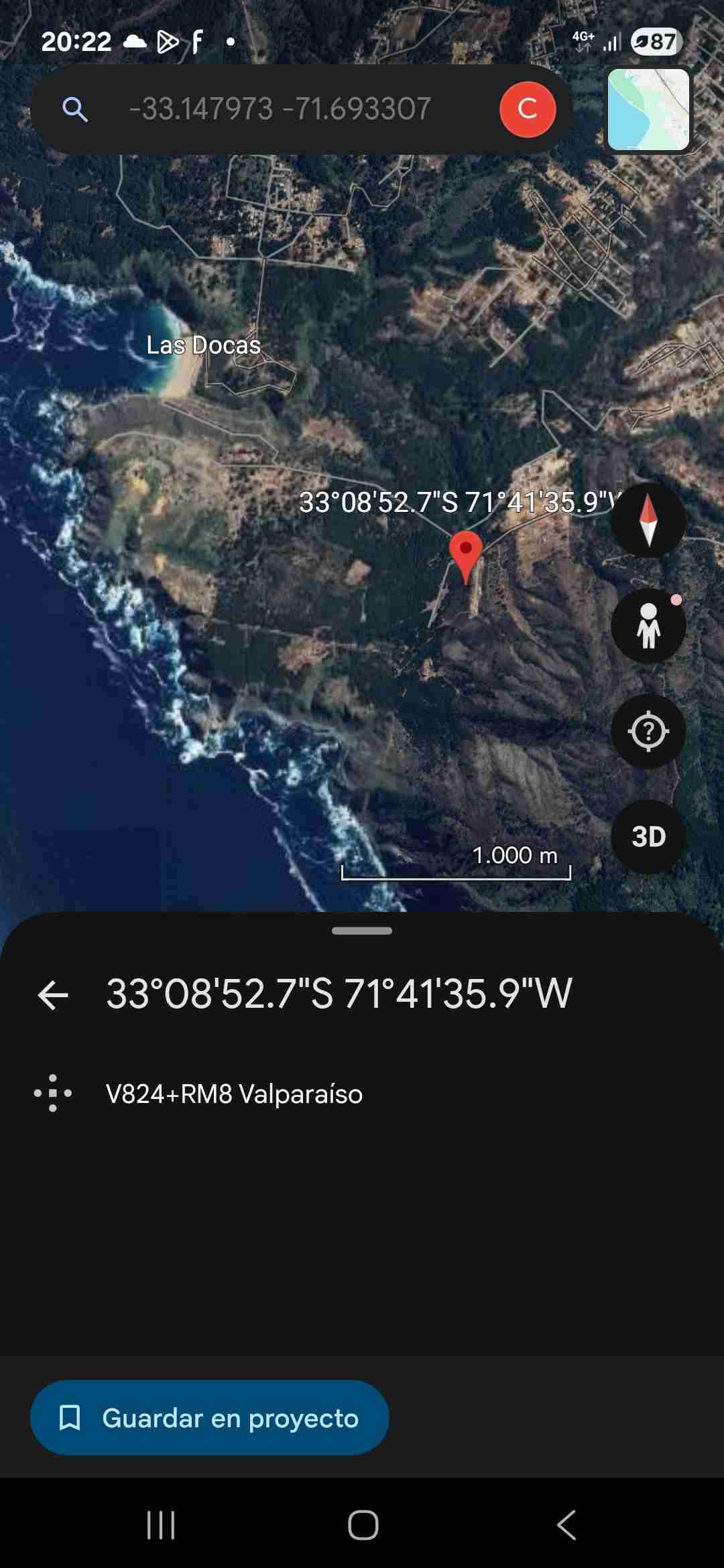Reset orientation with the compass button

coord(648,520)
